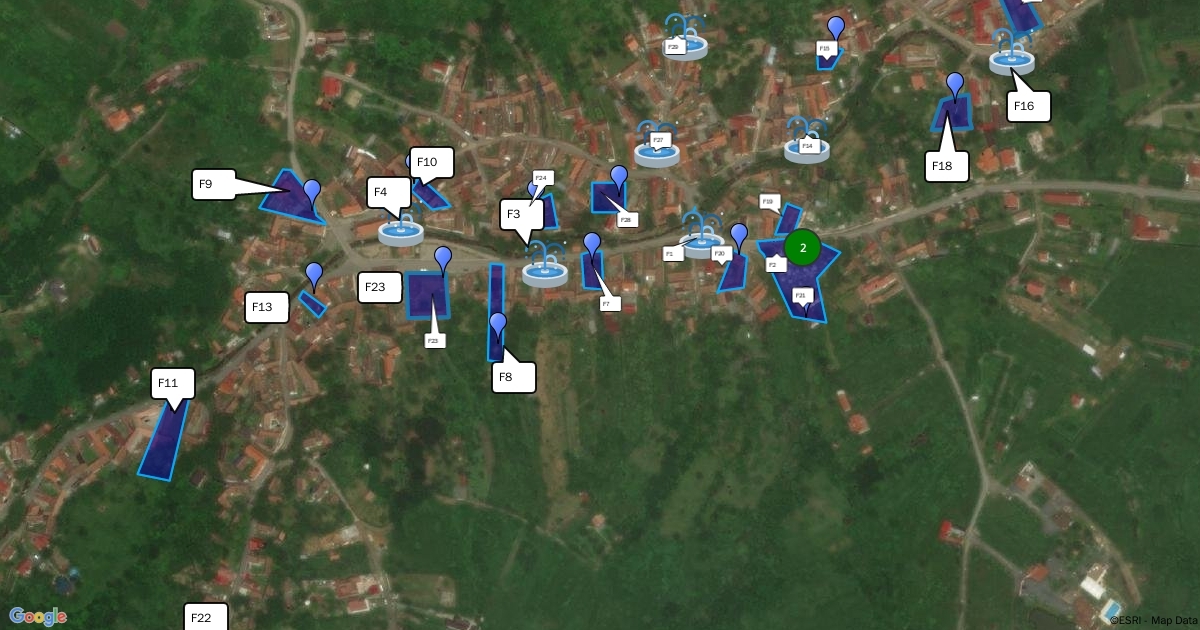
Task: Select the blue pin beside the F9 area
Action: [x=312, y=193]
